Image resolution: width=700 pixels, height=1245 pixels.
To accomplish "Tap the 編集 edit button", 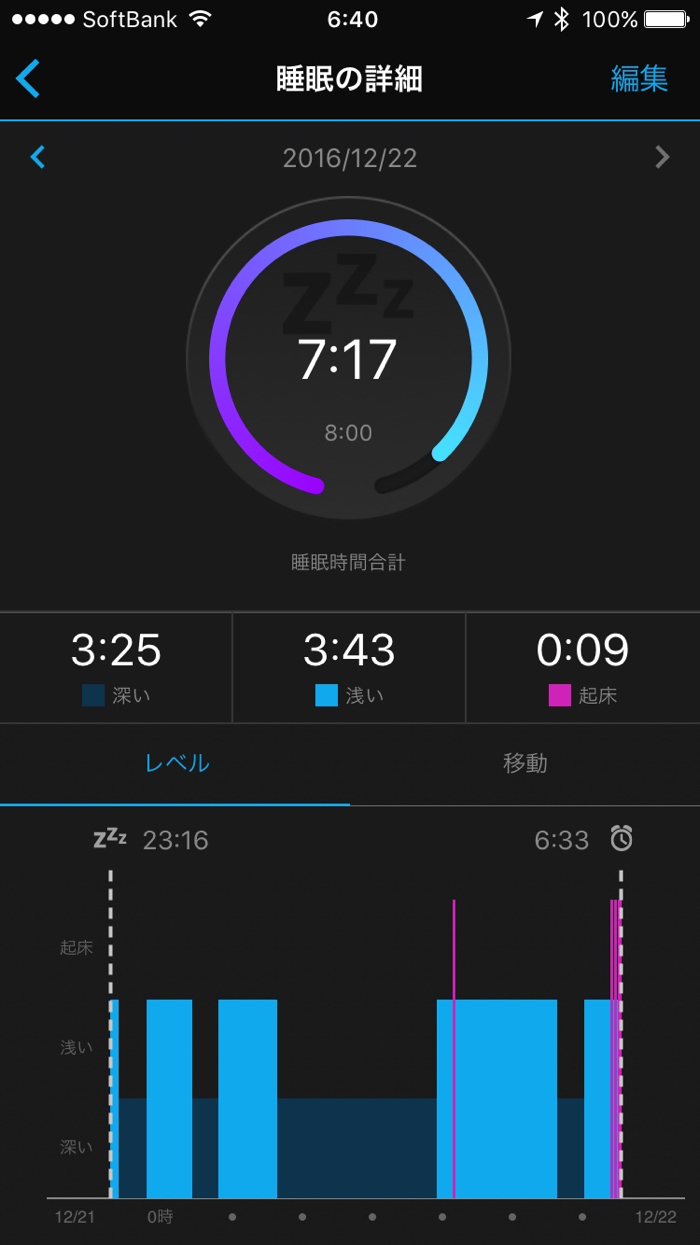I will point(639,79).
